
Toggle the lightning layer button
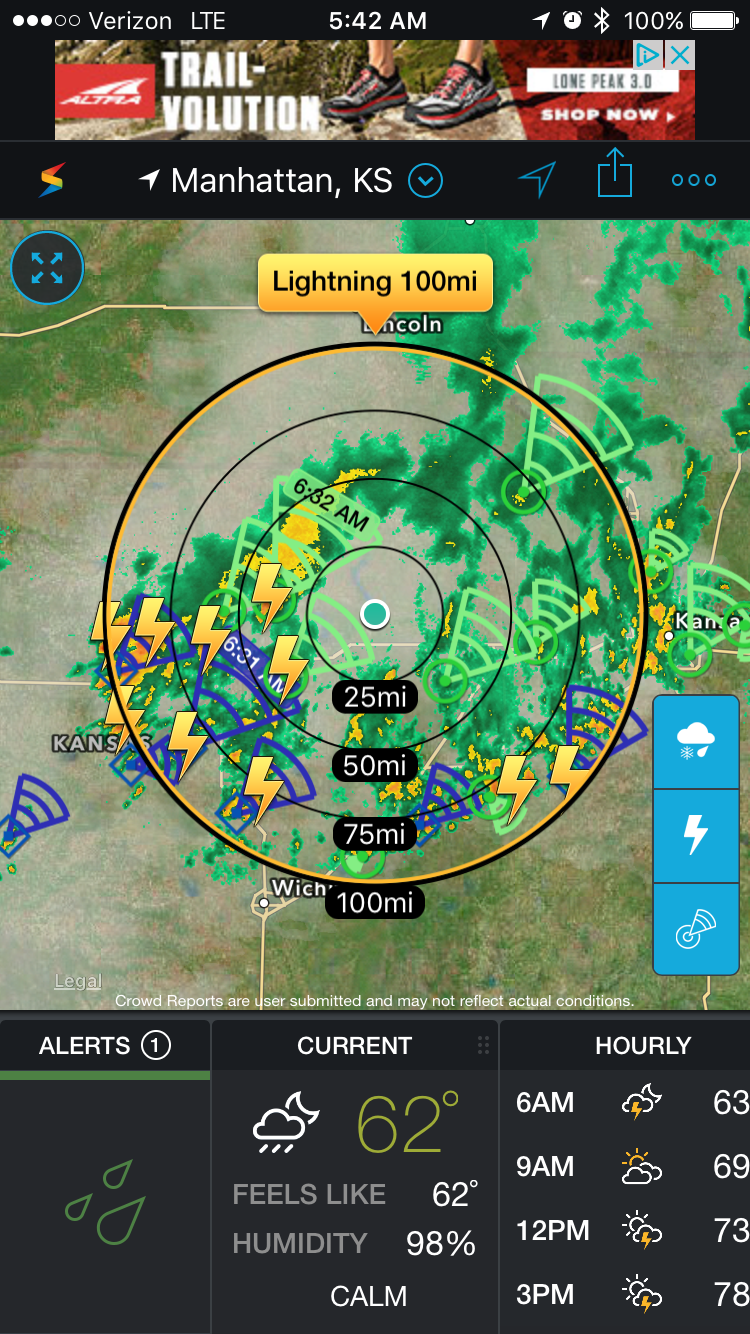pos(696,835)
